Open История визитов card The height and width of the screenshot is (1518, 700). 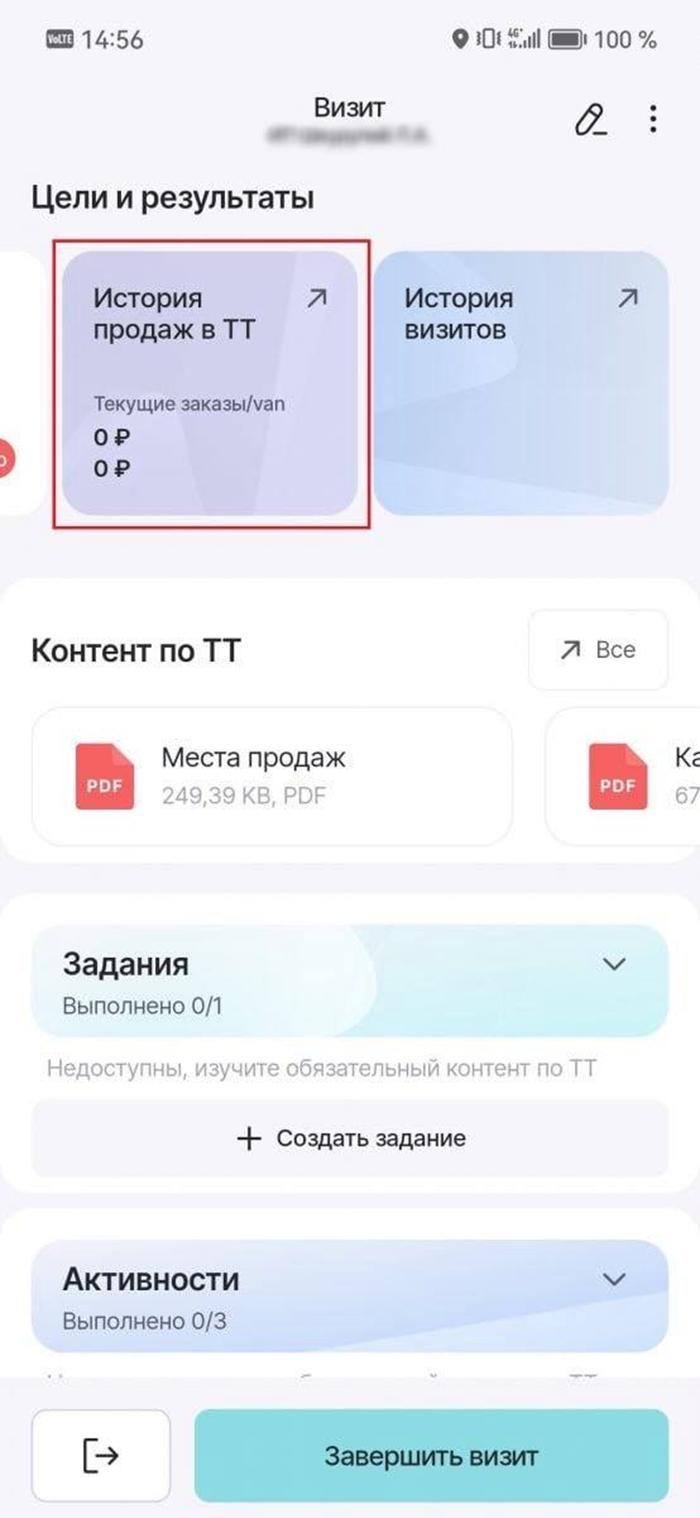pyautogui.click(x=521, y=383)
